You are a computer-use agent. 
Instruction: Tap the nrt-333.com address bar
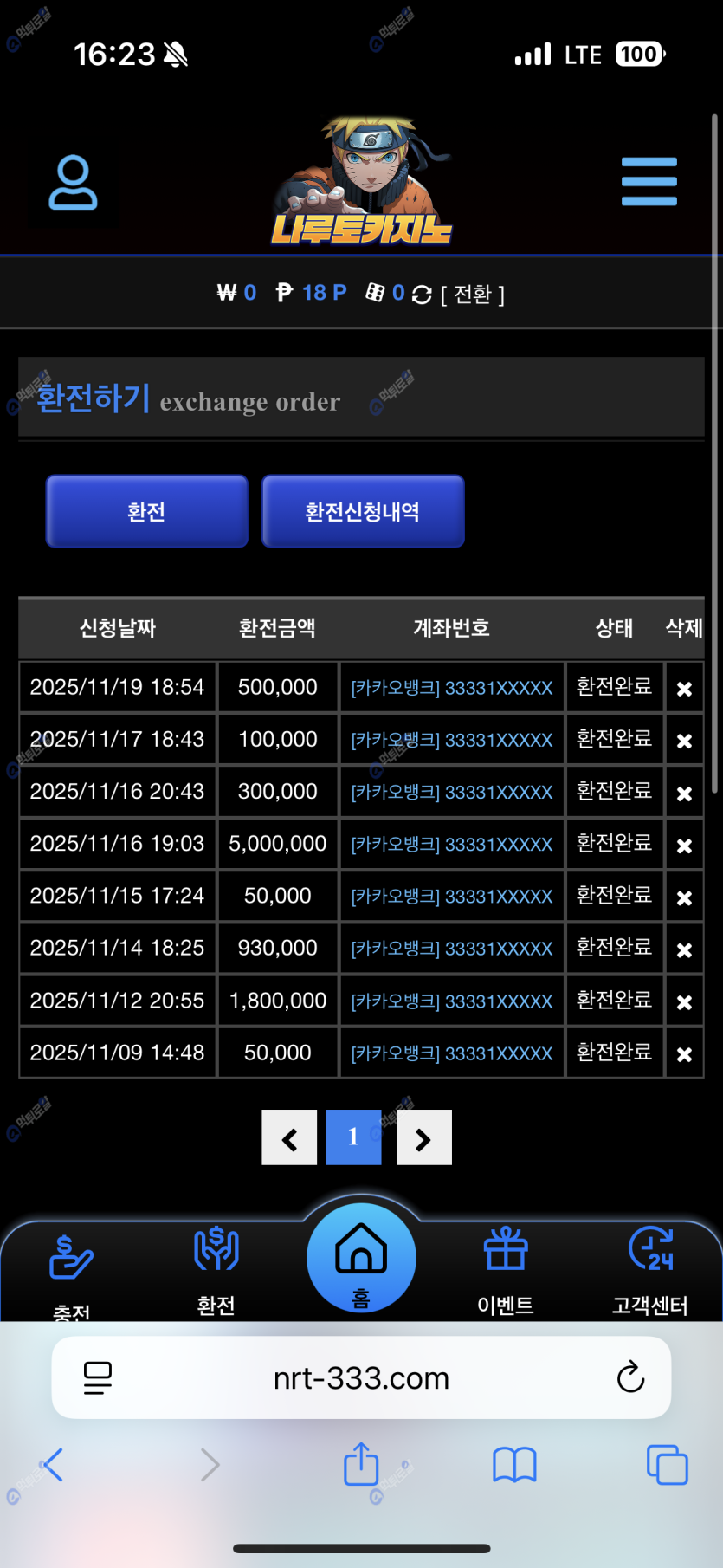pos(361,1377)
